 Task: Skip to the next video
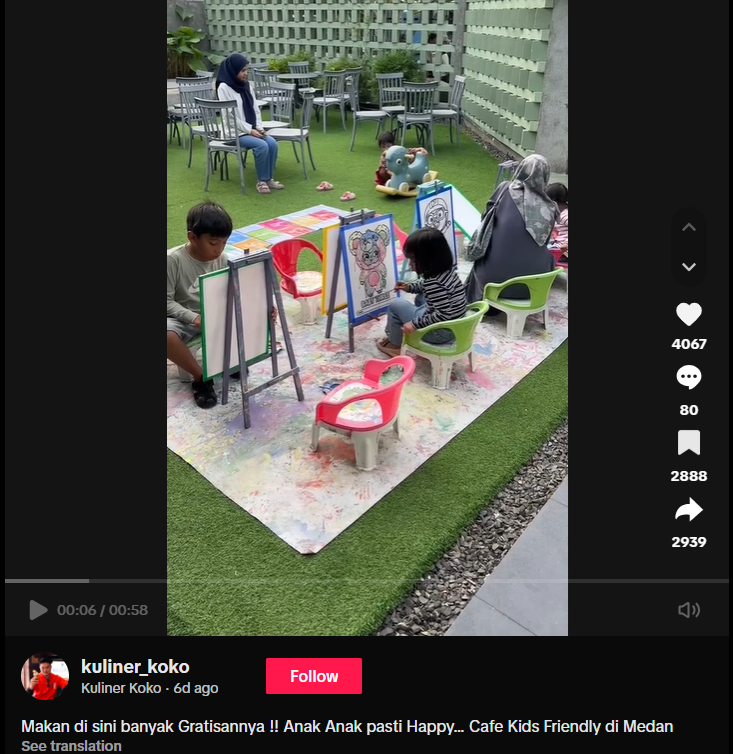(688, 266)
